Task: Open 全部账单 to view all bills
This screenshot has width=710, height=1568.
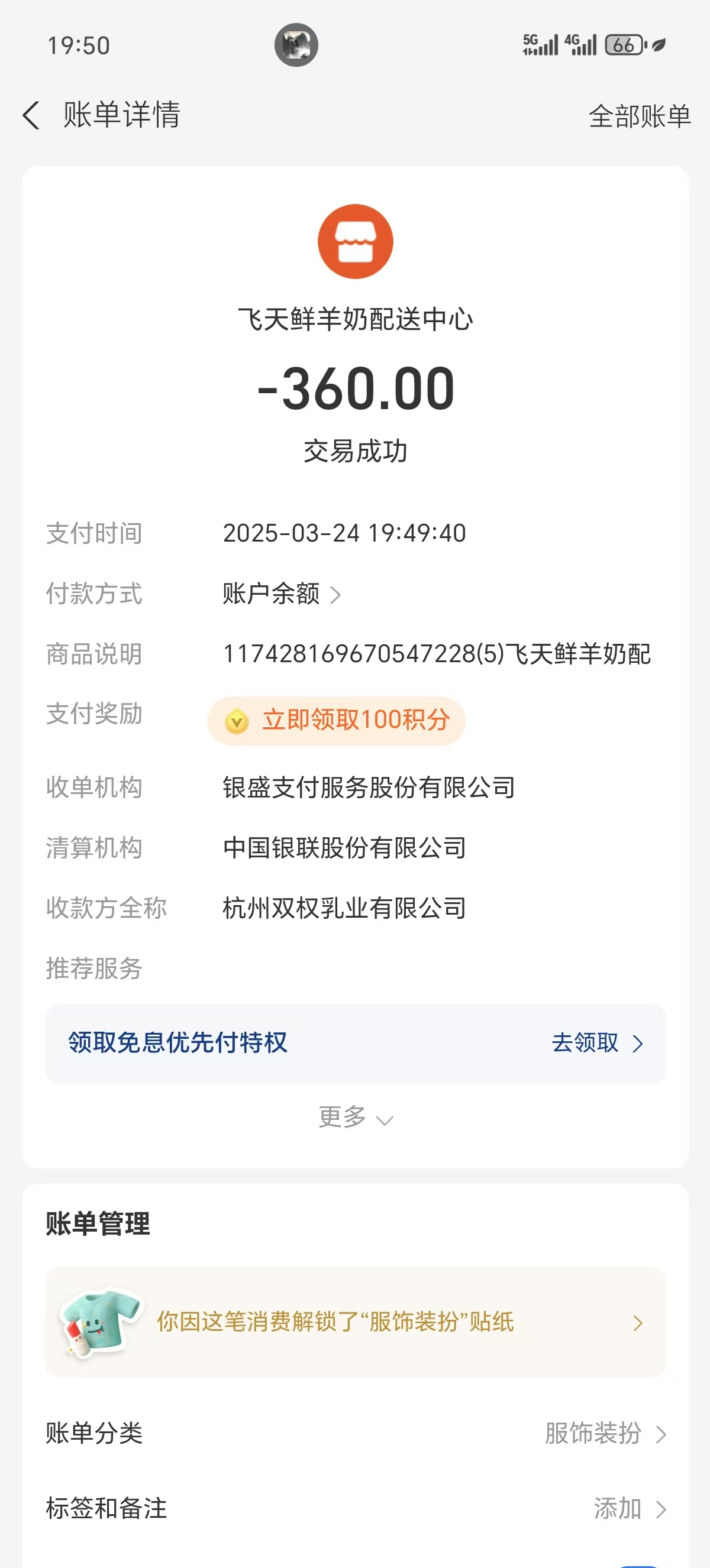Action: click(639, 116)
